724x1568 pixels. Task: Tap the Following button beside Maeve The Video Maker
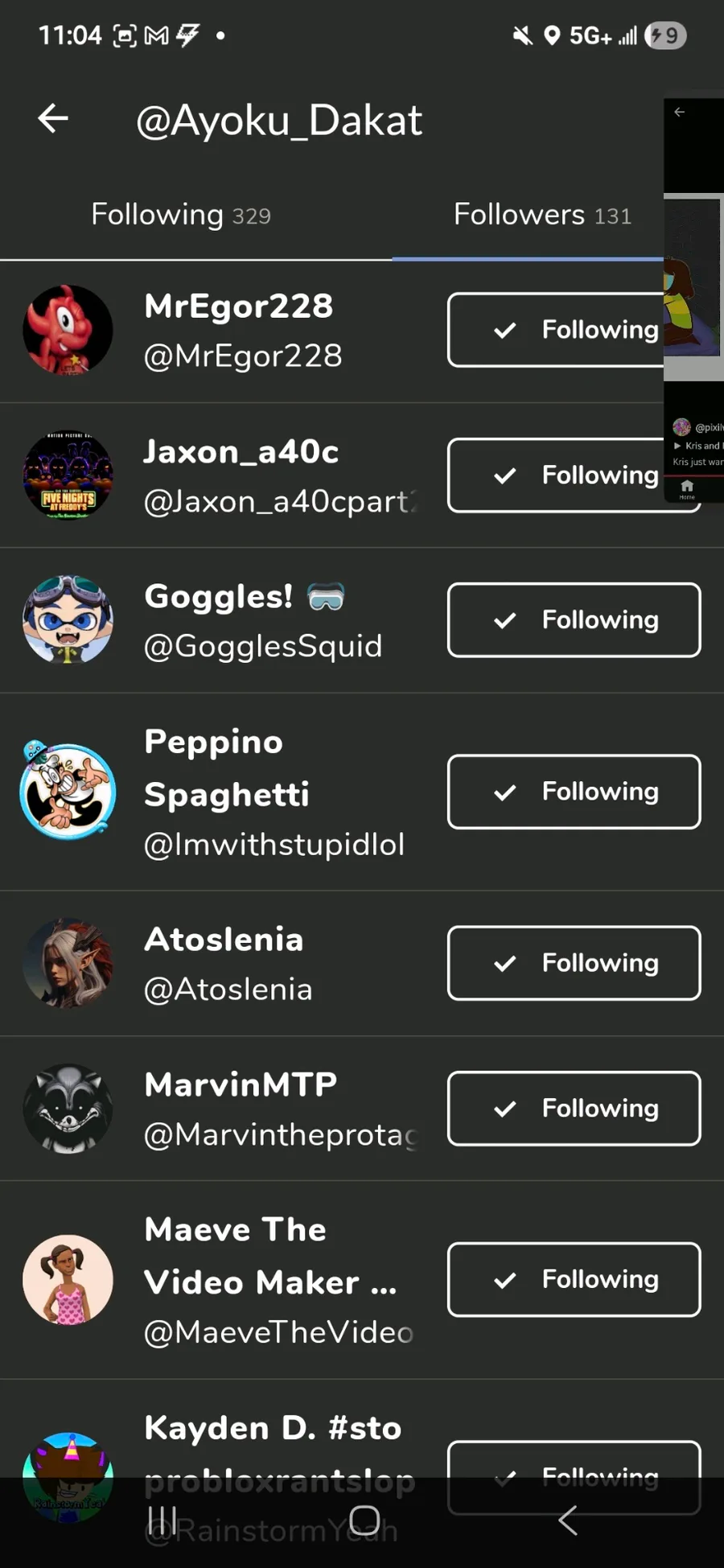click(x=574, y=1280)
